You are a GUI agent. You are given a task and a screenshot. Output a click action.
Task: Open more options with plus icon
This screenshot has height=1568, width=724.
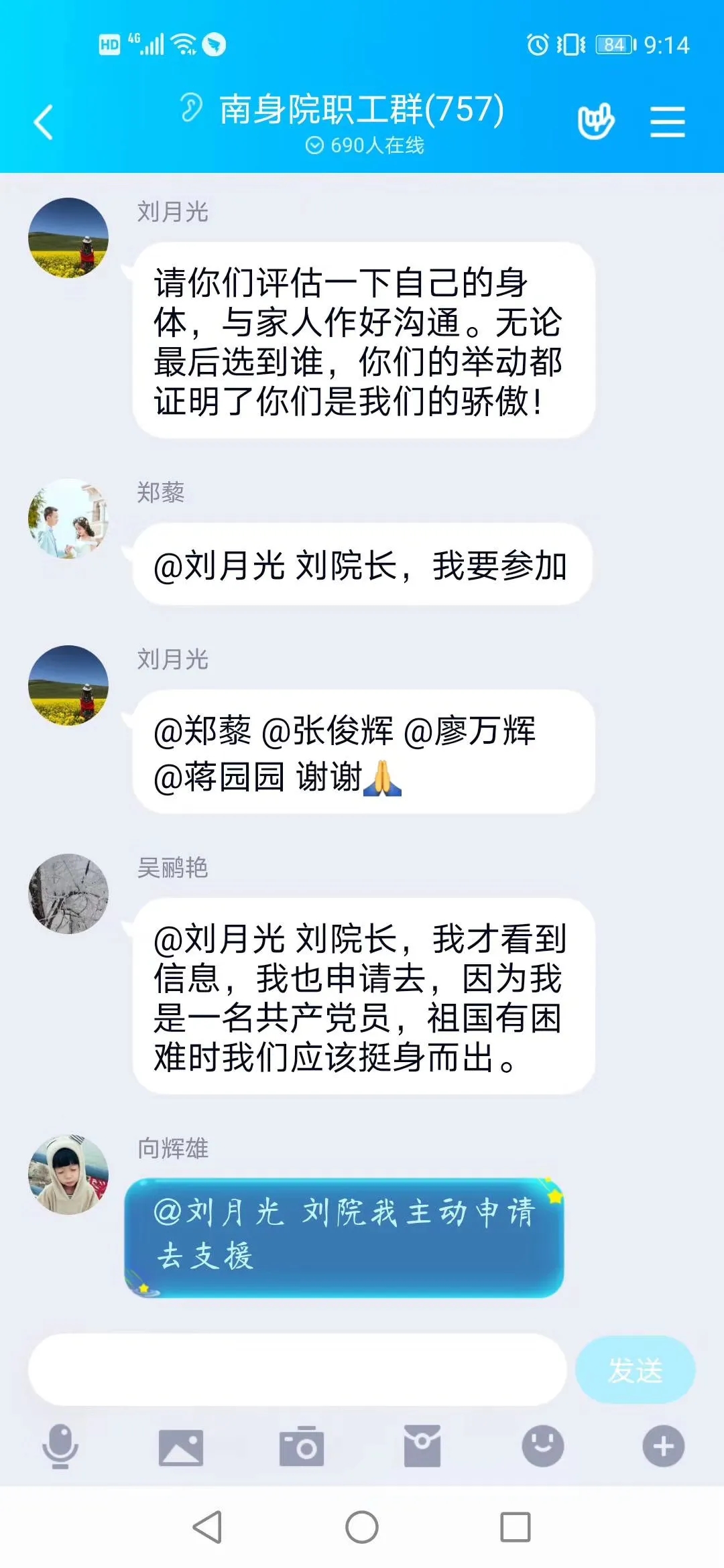click(x=664, y=1446)
